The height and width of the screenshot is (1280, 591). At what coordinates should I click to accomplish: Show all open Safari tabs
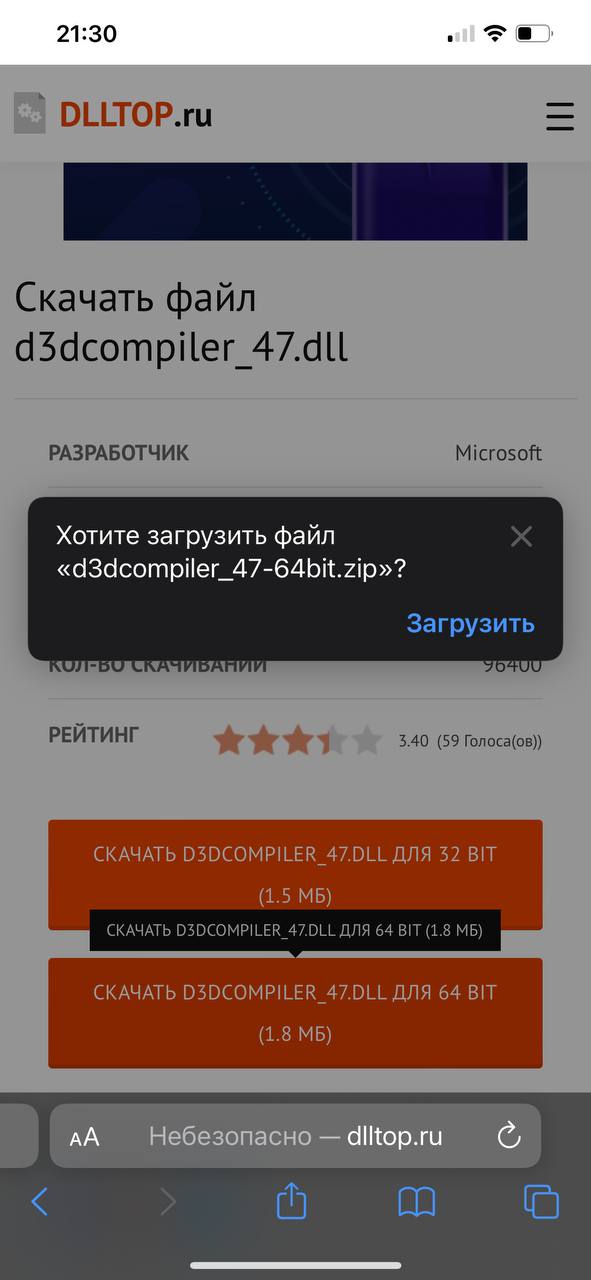[x=541, y=1201]
